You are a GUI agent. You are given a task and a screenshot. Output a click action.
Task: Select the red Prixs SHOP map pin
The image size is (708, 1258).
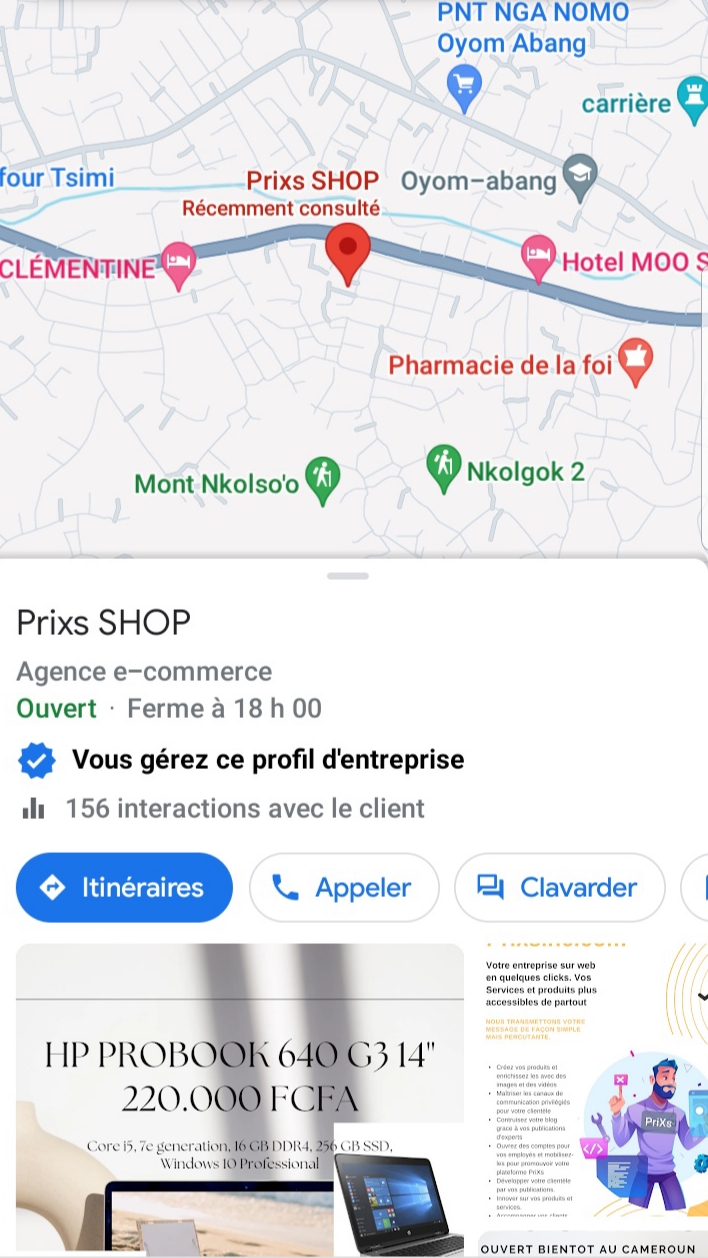(348, 251)
